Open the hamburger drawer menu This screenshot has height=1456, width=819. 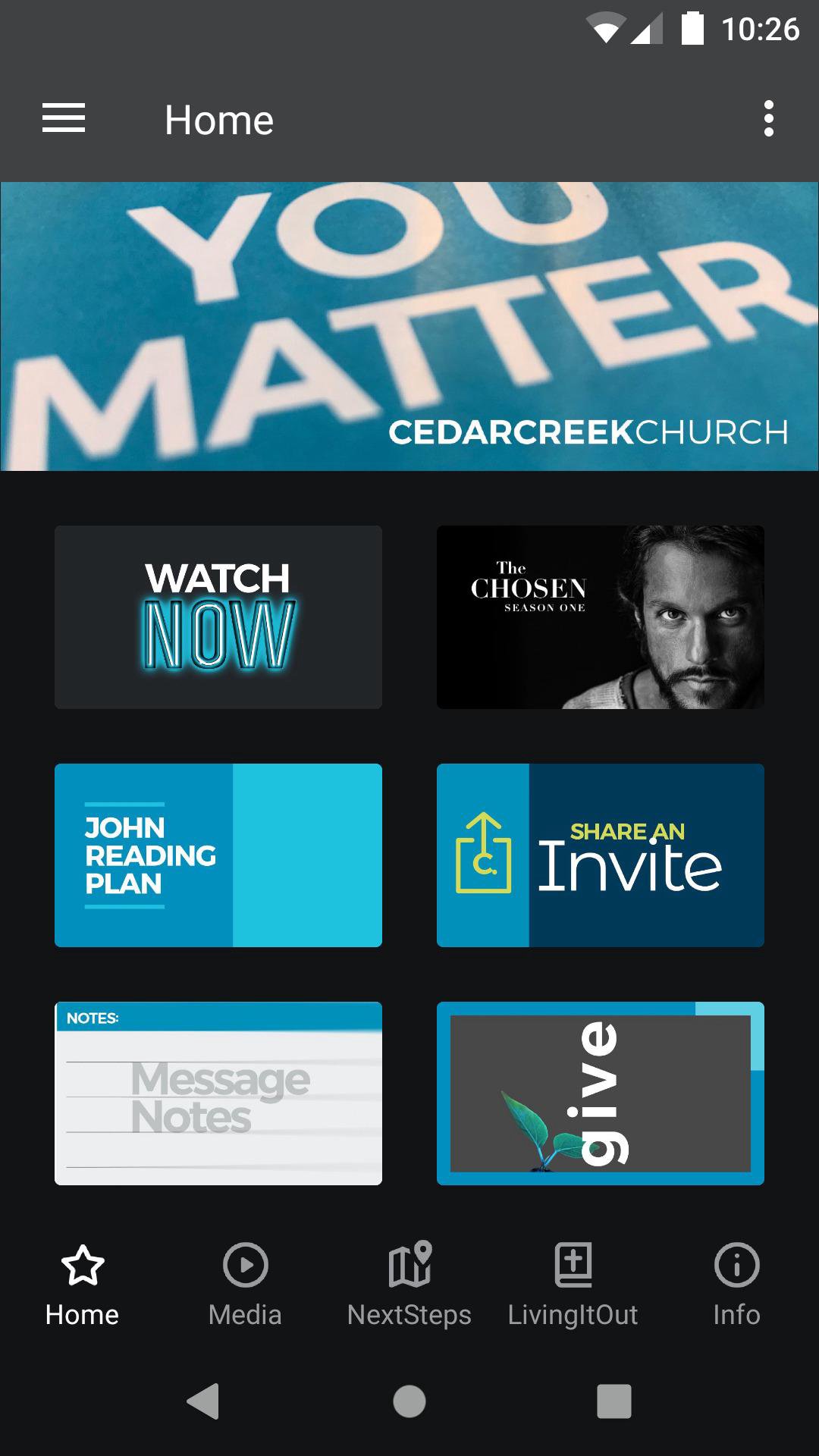click(x=64, y=119)
